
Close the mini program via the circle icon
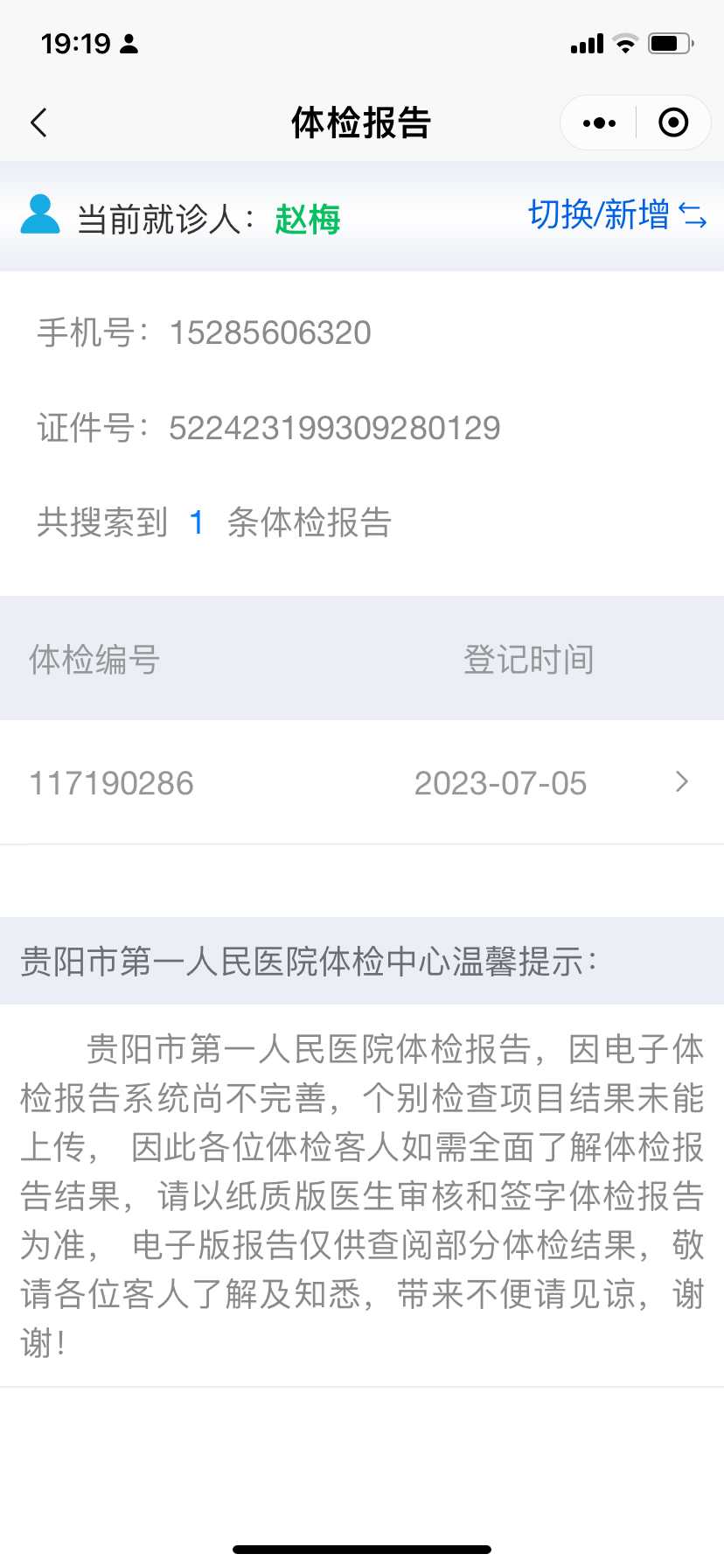tap(672, 123)
